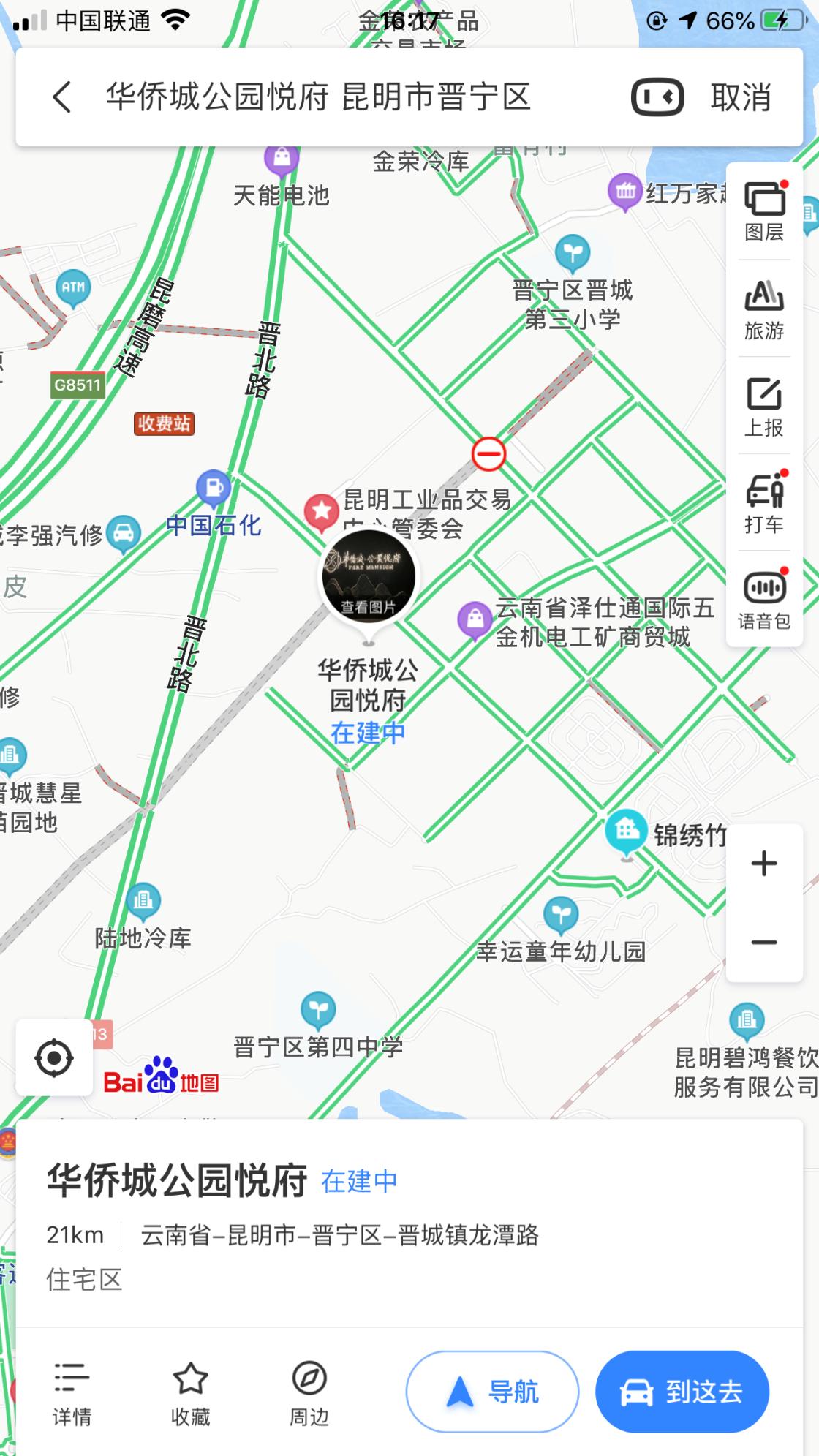Go back using the left chevron

point(61,99)
